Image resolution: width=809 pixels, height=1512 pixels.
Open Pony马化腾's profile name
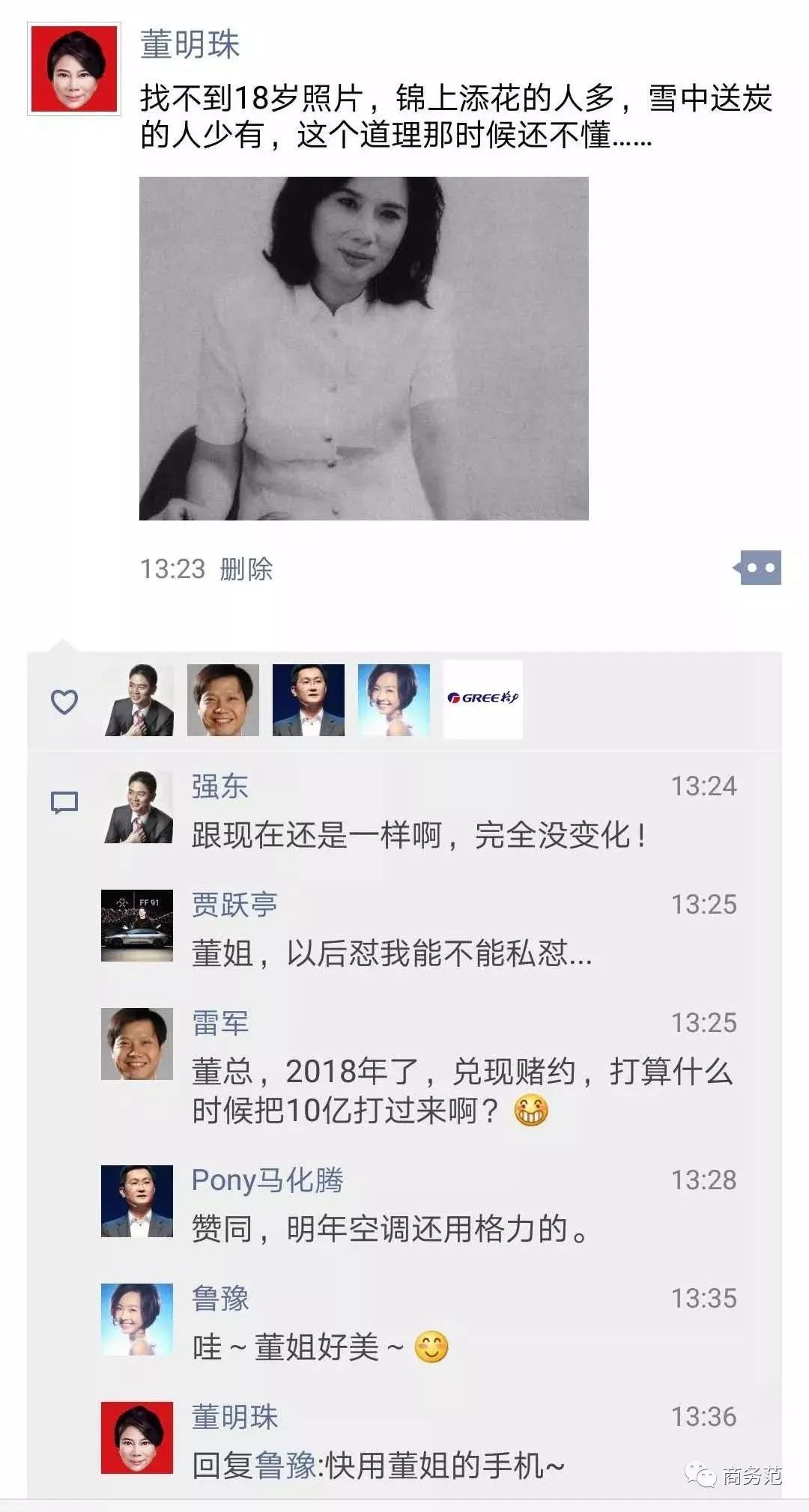tap(267, 1180)
